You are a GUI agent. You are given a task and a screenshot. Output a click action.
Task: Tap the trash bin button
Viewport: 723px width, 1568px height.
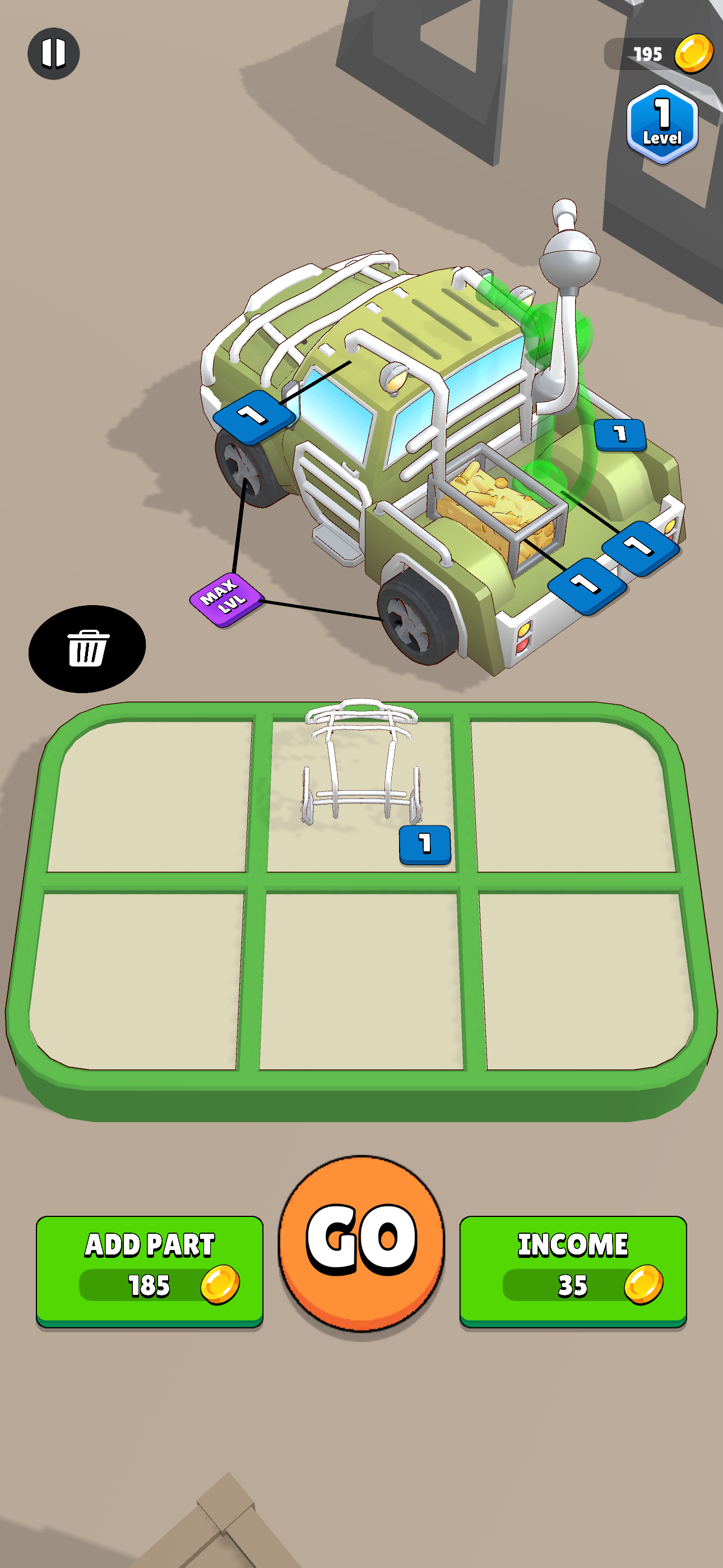[87, 648]
